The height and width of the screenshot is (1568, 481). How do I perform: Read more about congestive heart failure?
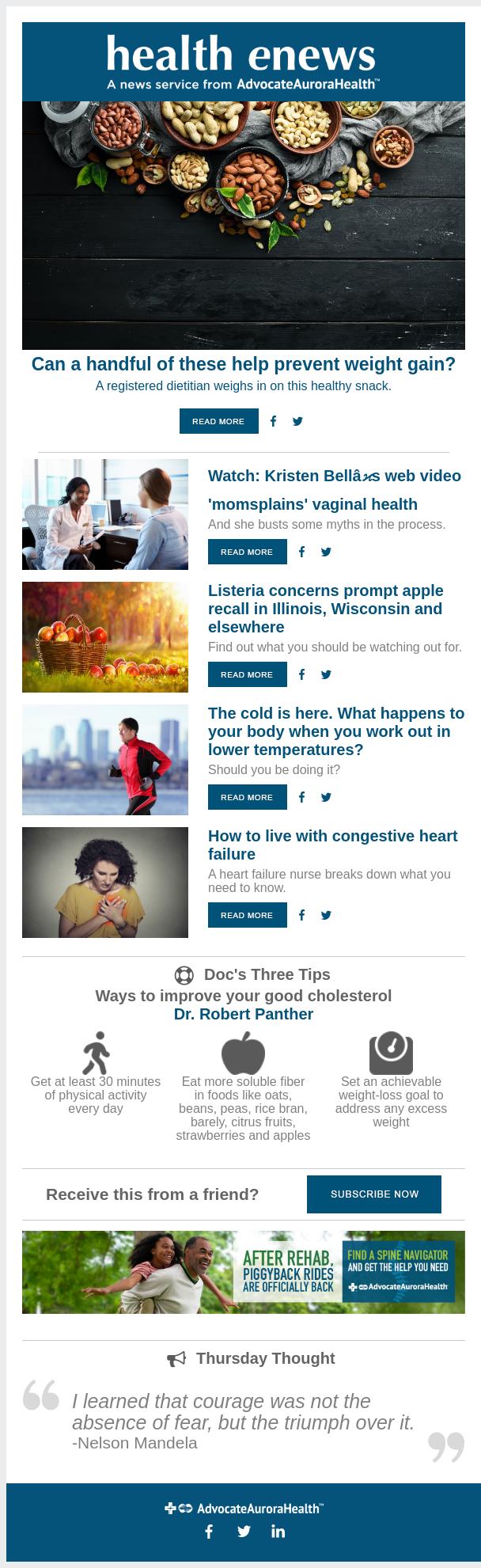[x=247, y=915]
